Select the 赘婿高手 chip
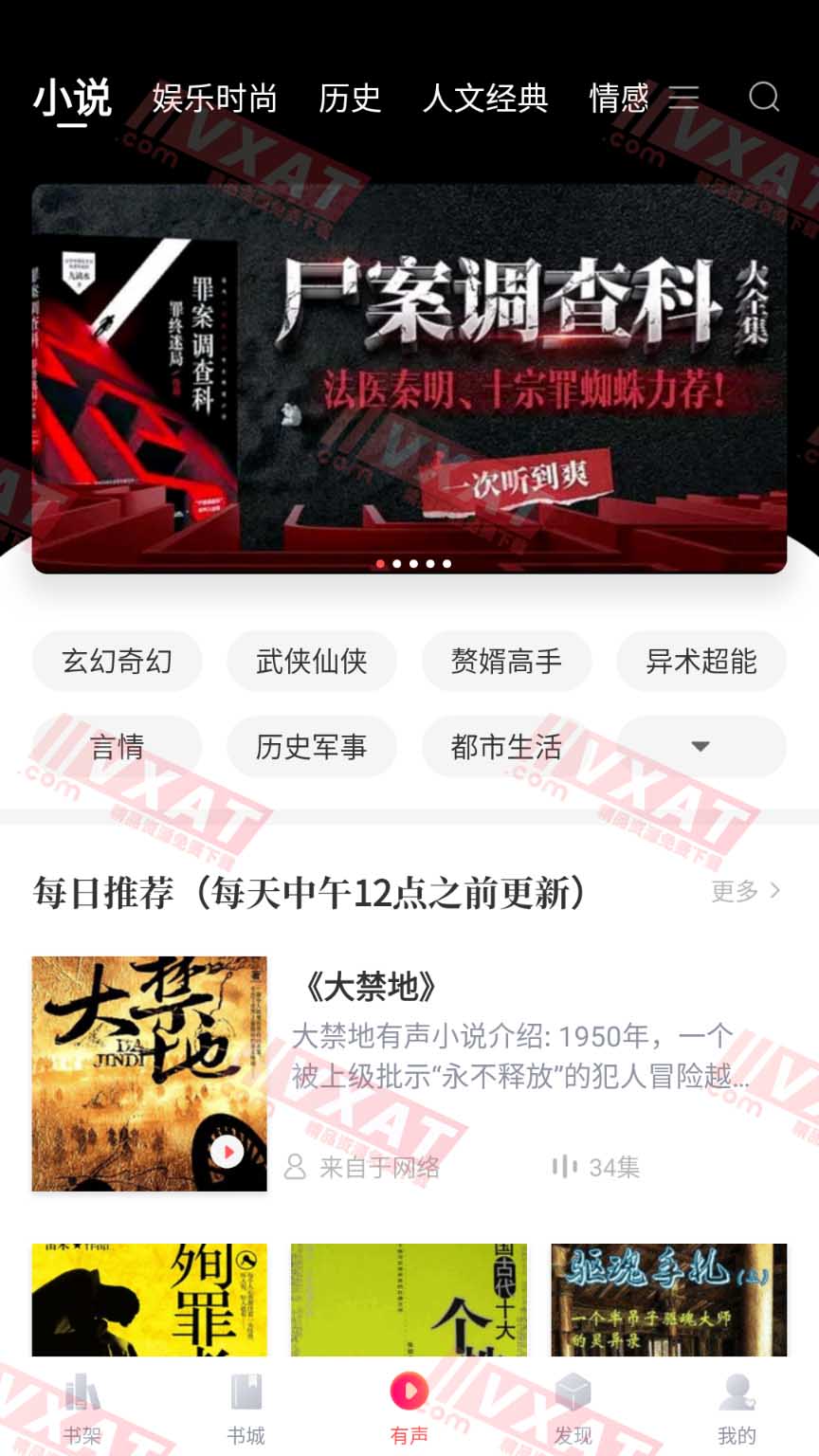This screenshot has width=819, height=1456. [506, 661]
